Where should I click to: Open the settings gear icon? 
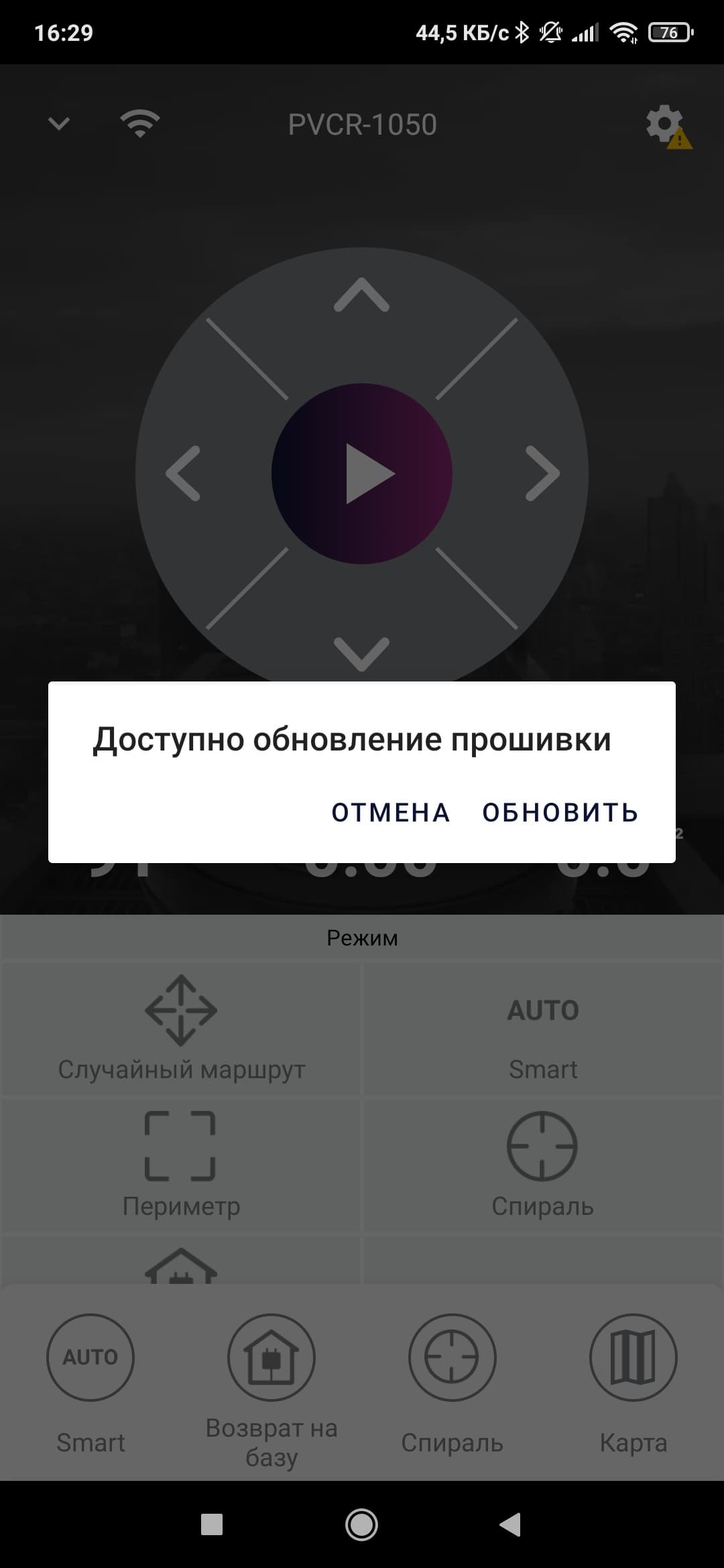pos(665,125)
